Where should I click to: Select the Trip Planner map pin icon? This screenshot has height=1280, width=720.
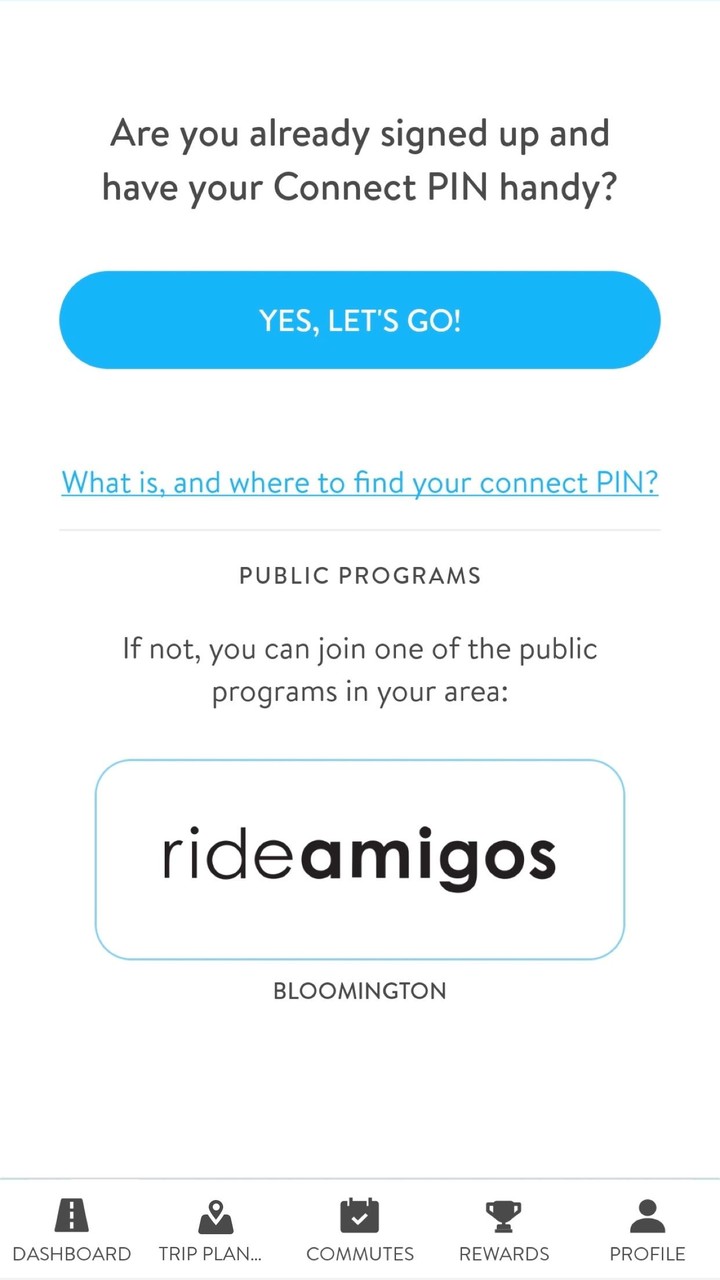[215, 1214]
